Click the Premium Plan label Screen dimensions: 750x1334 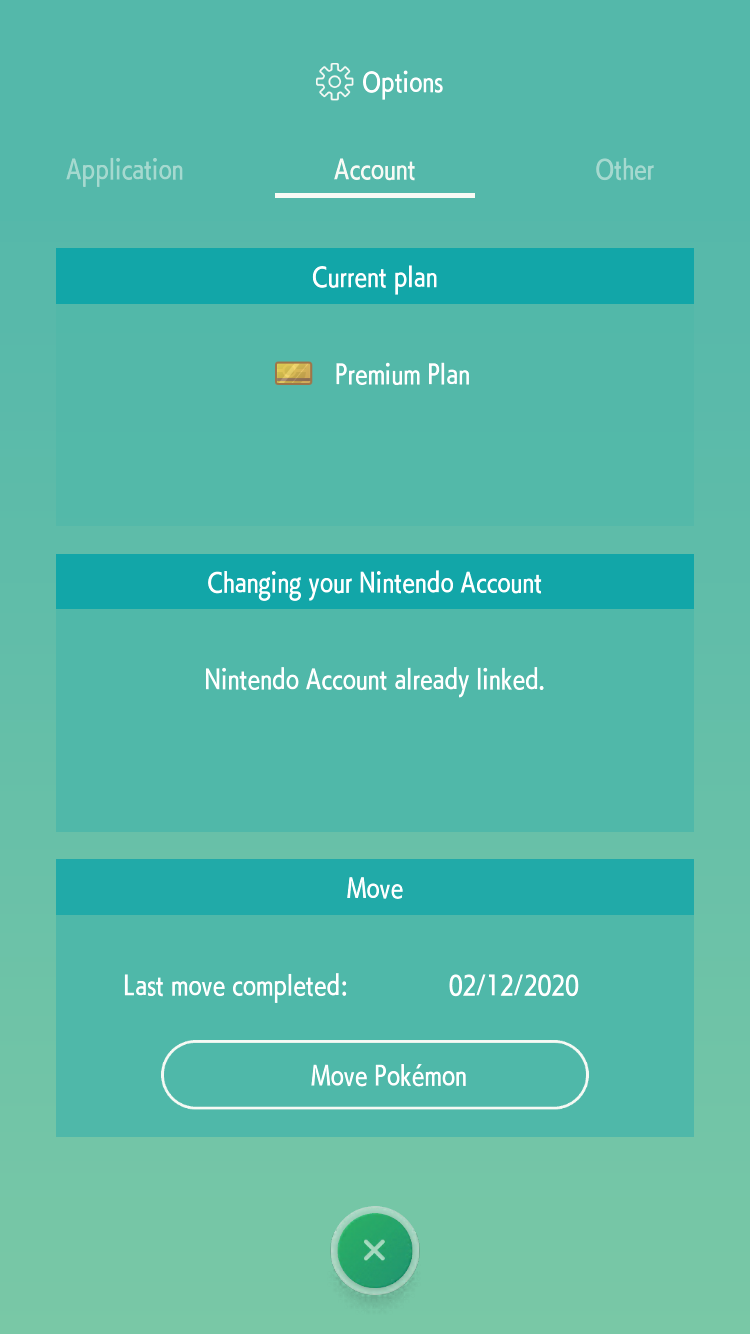(402, 374)
